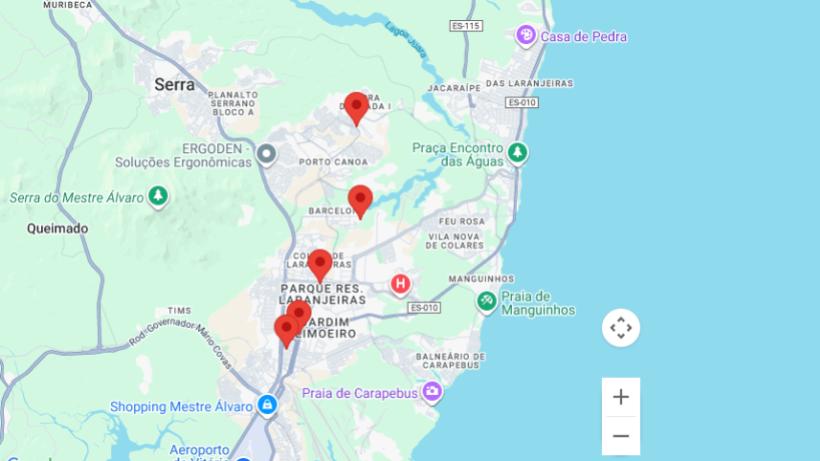This screenshot has width=820, height=461.
Task: Select the red pin above Parque Res. Laranjeiras
Action: 320,265
